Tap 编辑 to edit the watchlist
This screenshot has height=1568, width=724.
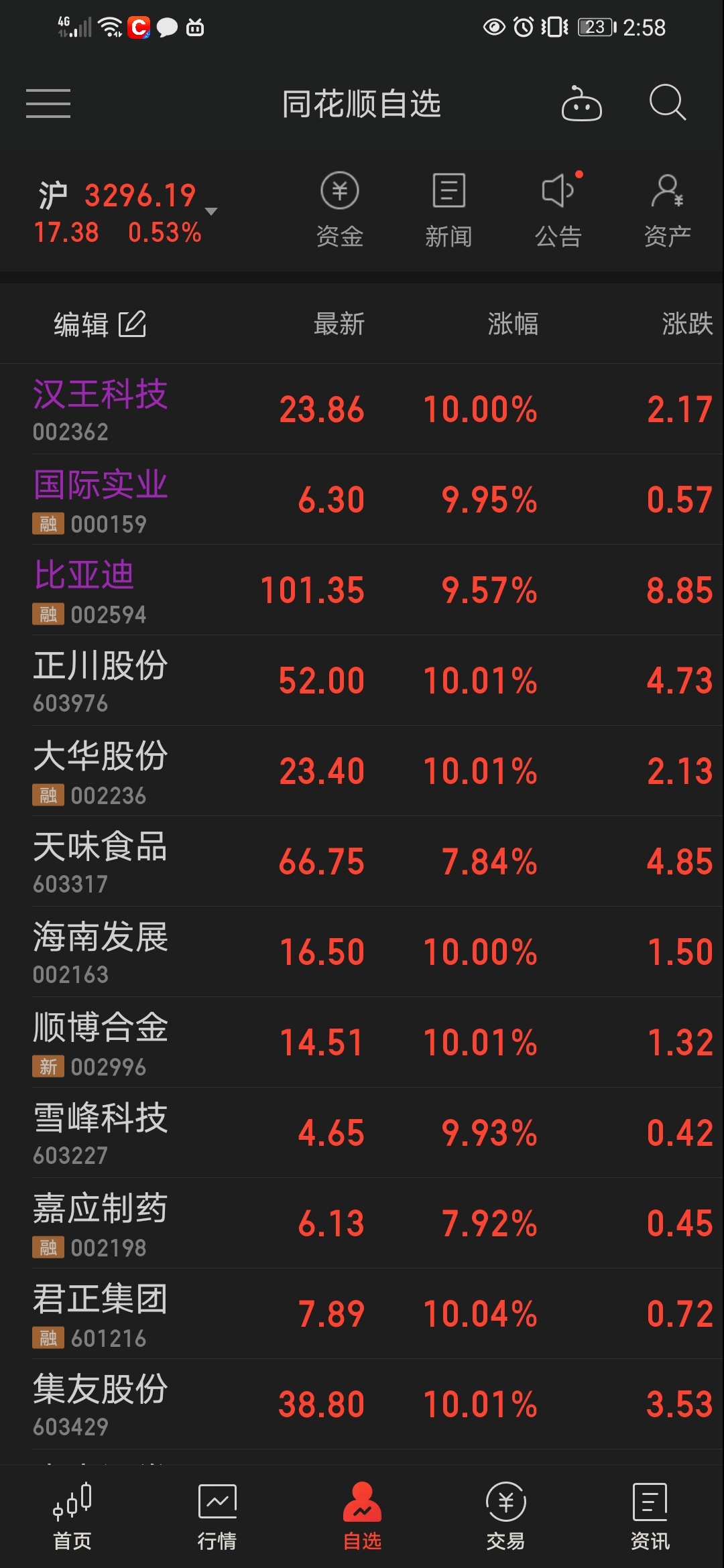pyautogui.click(x=100, y=324)
